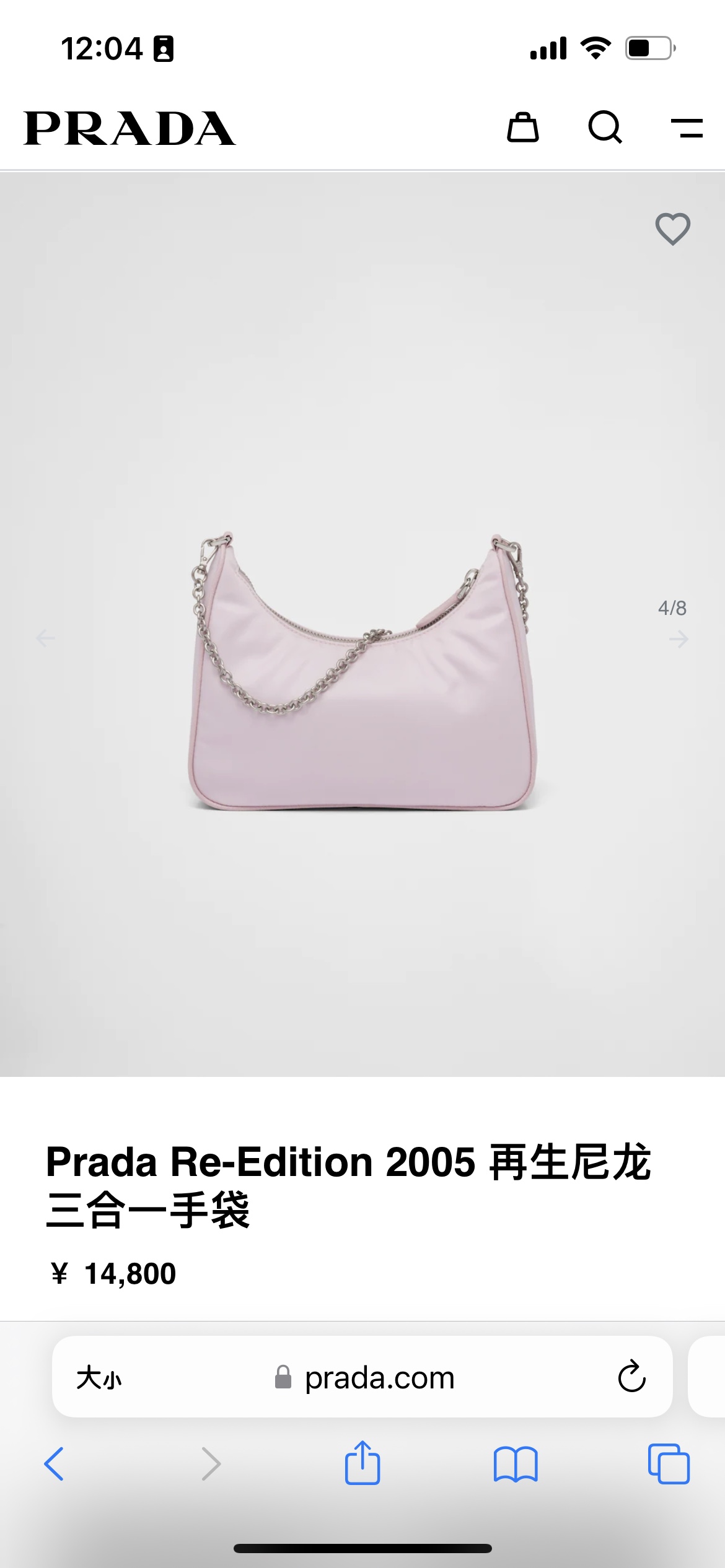725x1568 pixels.
Task: Tap the prada.com address bar
Action: pos(379,1379)
